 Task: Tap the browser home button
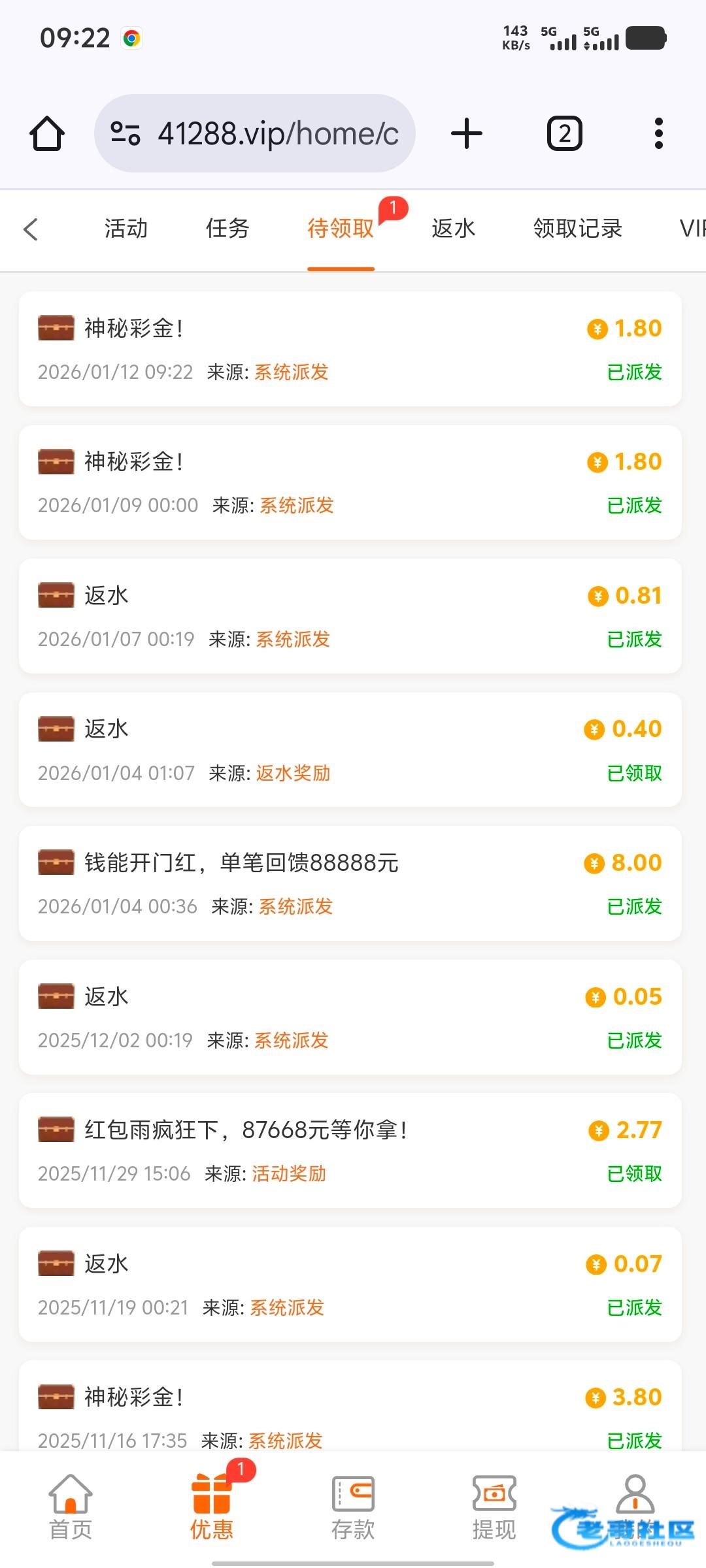click(47, 134)
